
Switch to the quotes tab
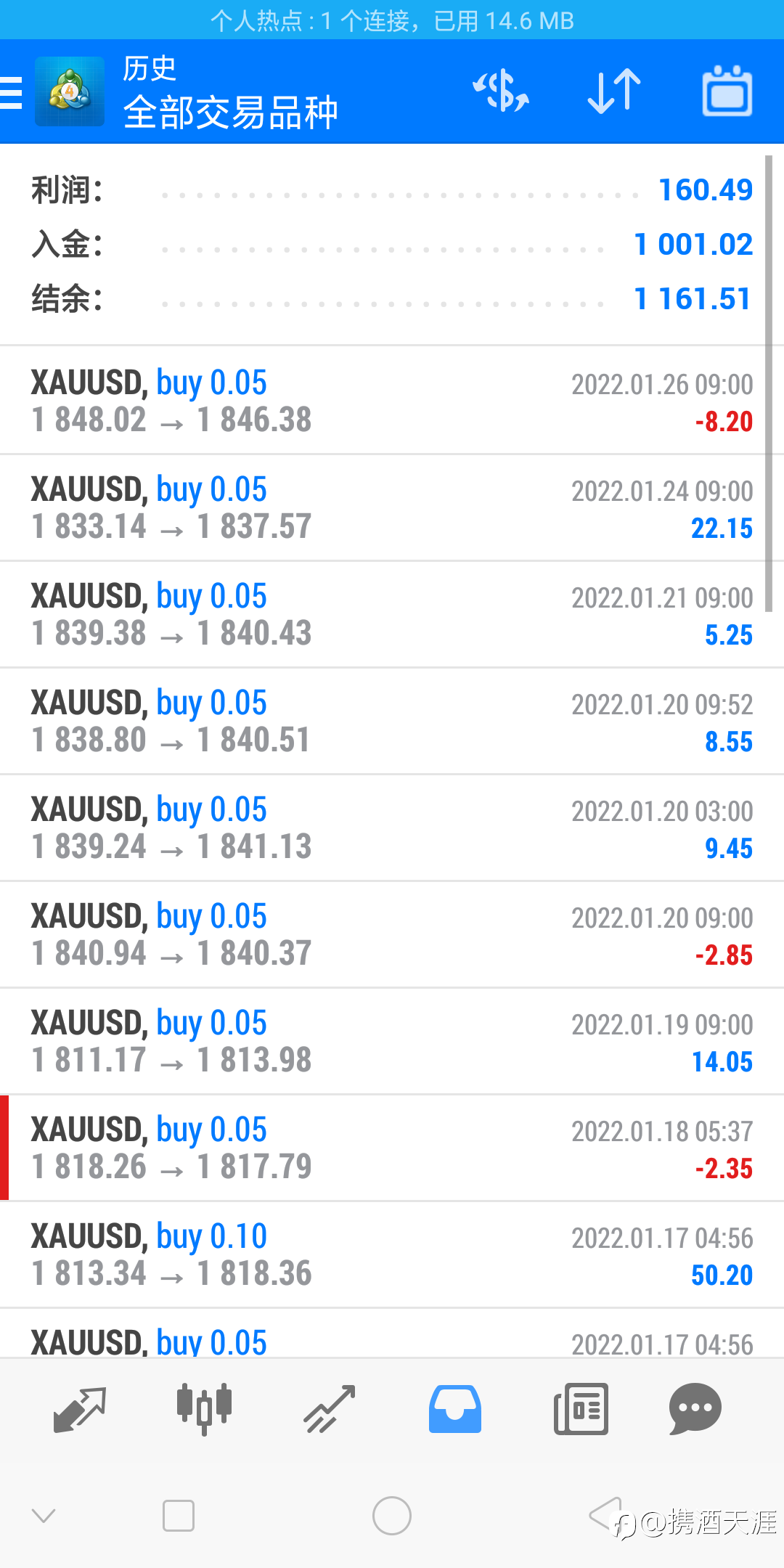[x=80, y=1410]
